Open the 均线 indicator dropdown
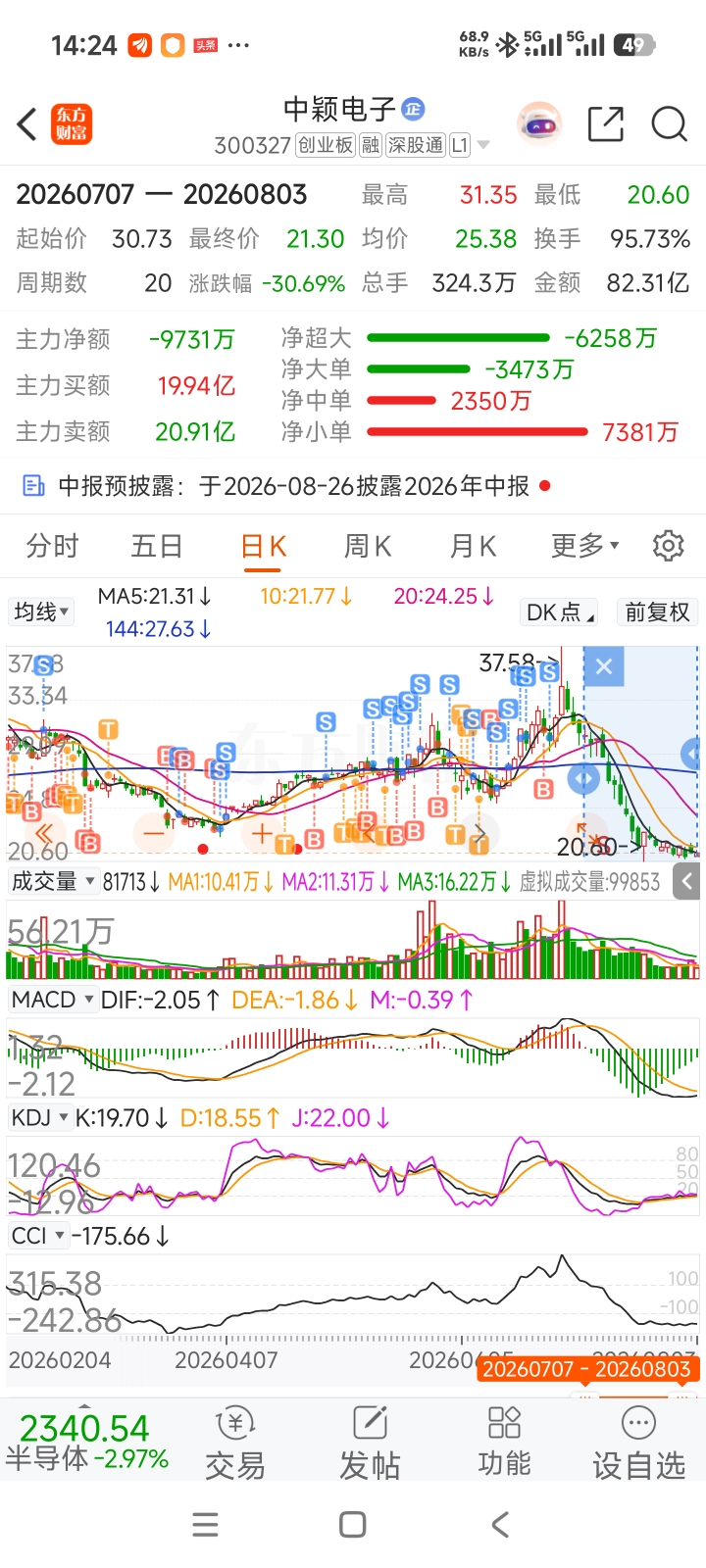Viewport: 706px width, 1568px height. point(41,612)
